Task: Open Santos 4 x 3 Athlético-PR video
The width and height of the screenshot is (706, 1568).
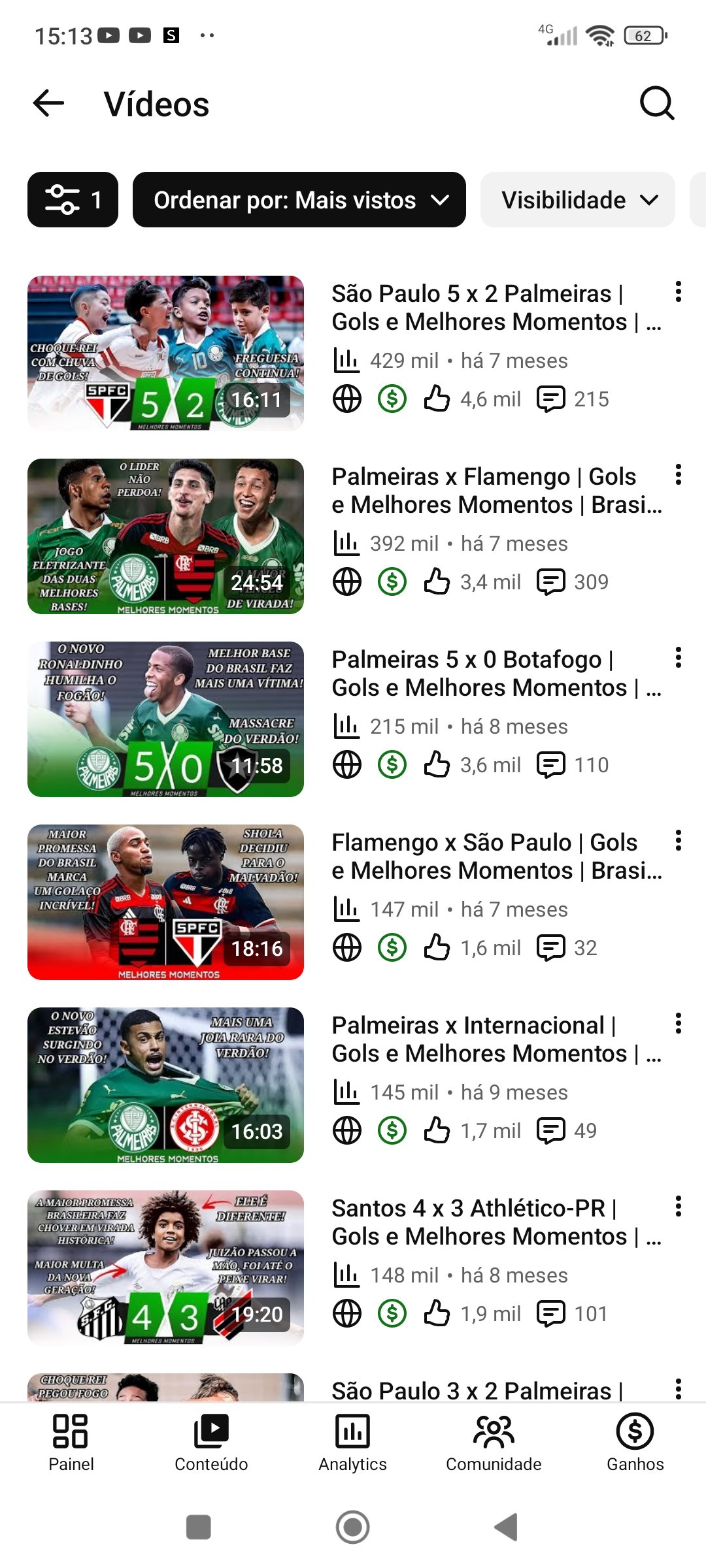Action: coord(165,1267)
